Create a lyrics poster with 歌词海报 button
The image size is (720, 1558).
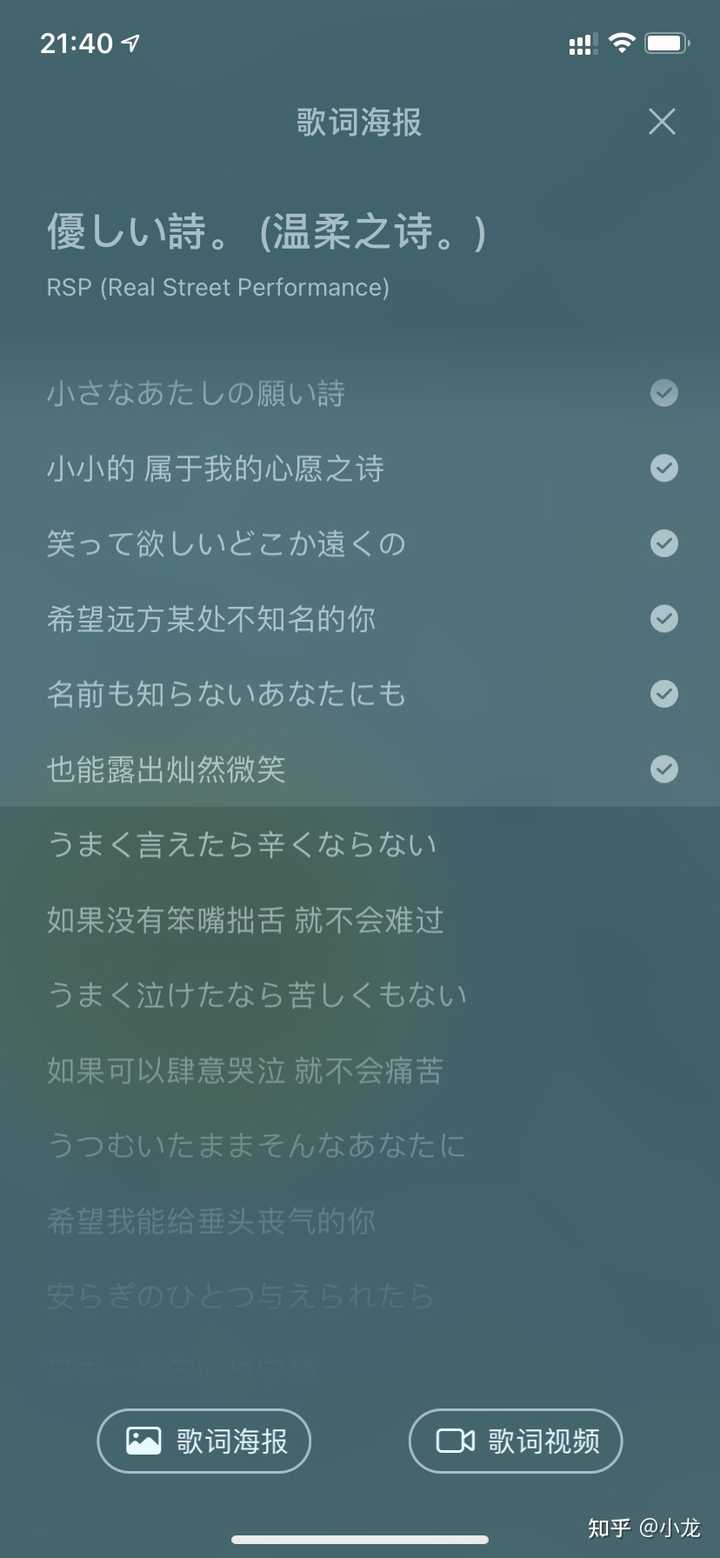coord(204,1441)
